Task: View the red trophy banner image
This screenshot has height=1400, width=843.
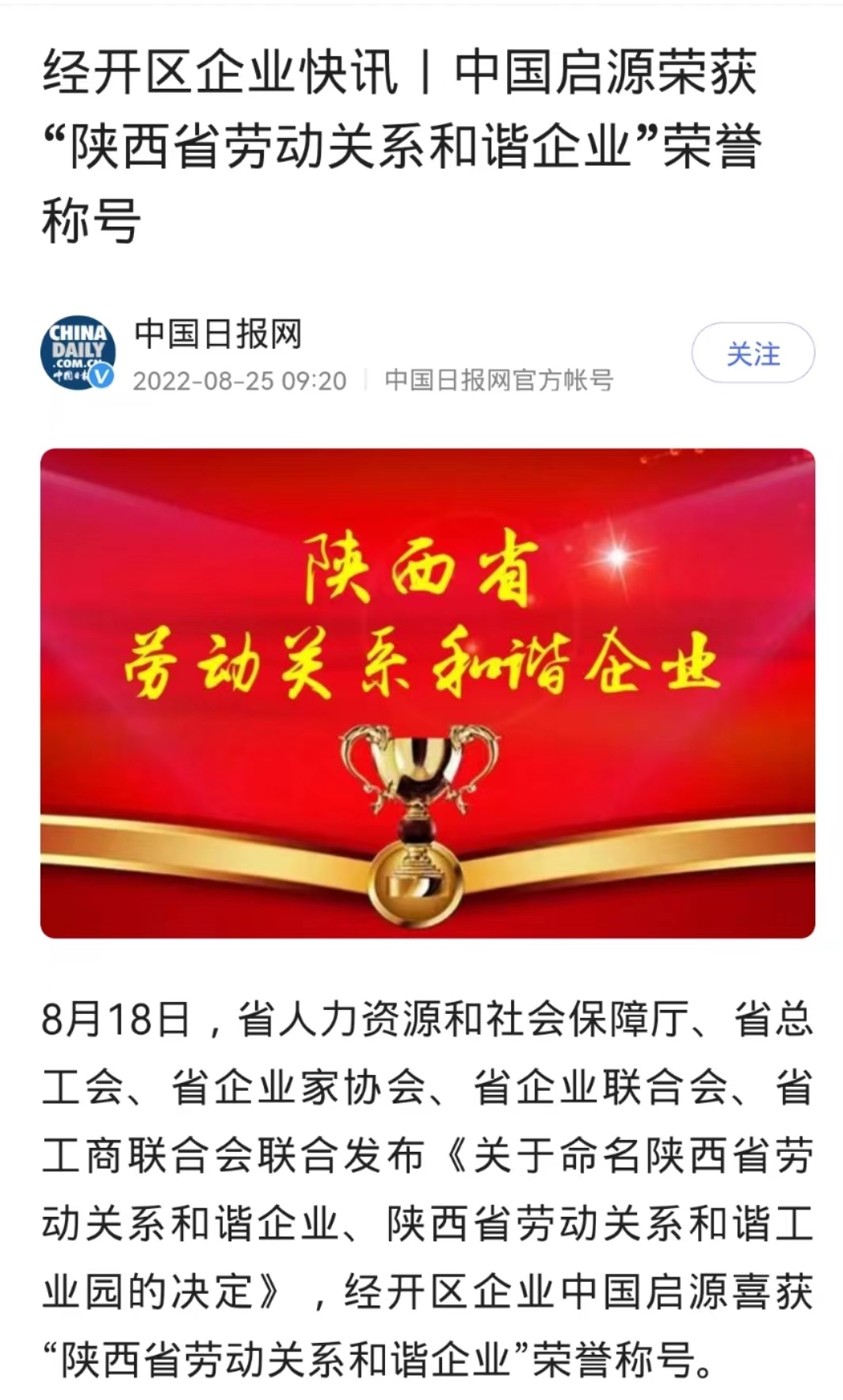Action: [x=428, y=693]
